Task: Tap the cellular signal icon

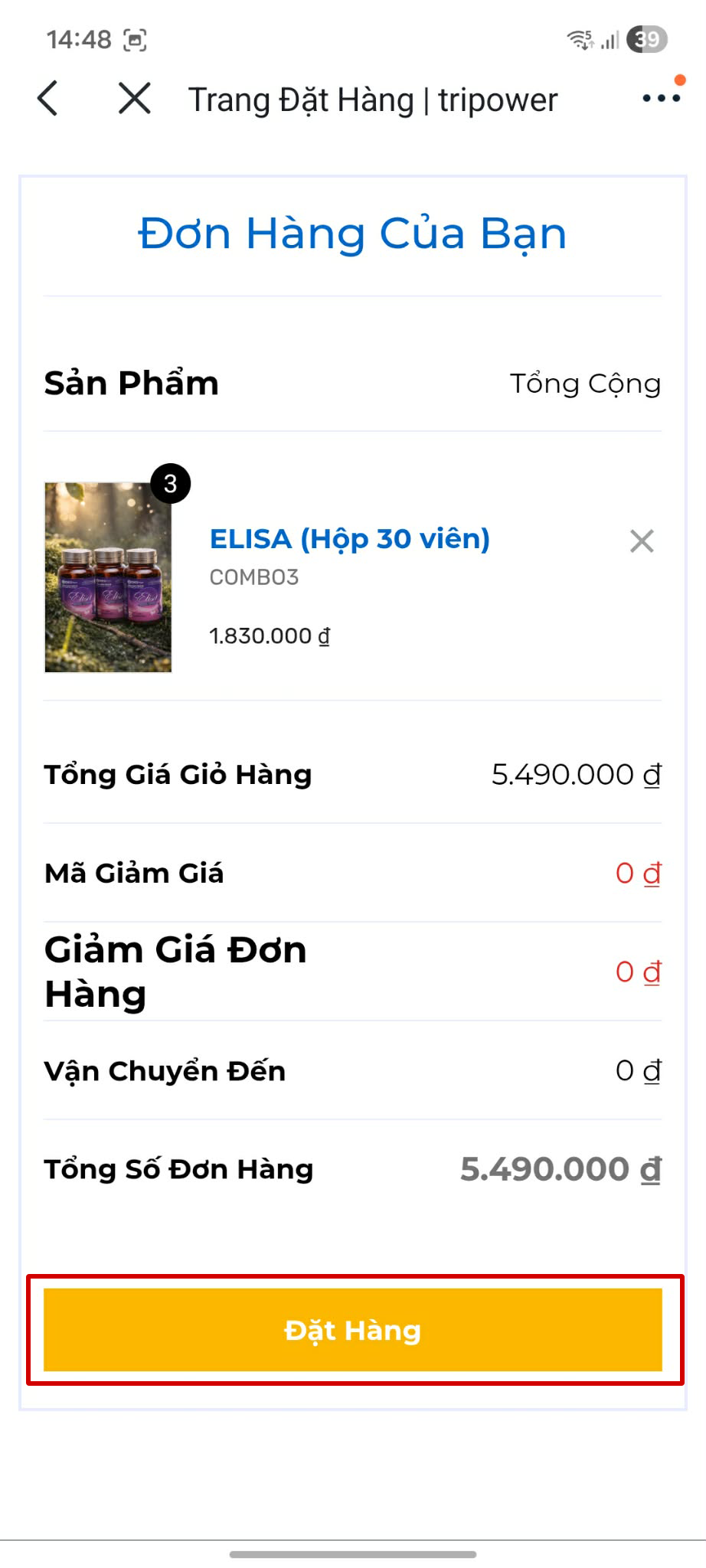Action: pos(610,40)
